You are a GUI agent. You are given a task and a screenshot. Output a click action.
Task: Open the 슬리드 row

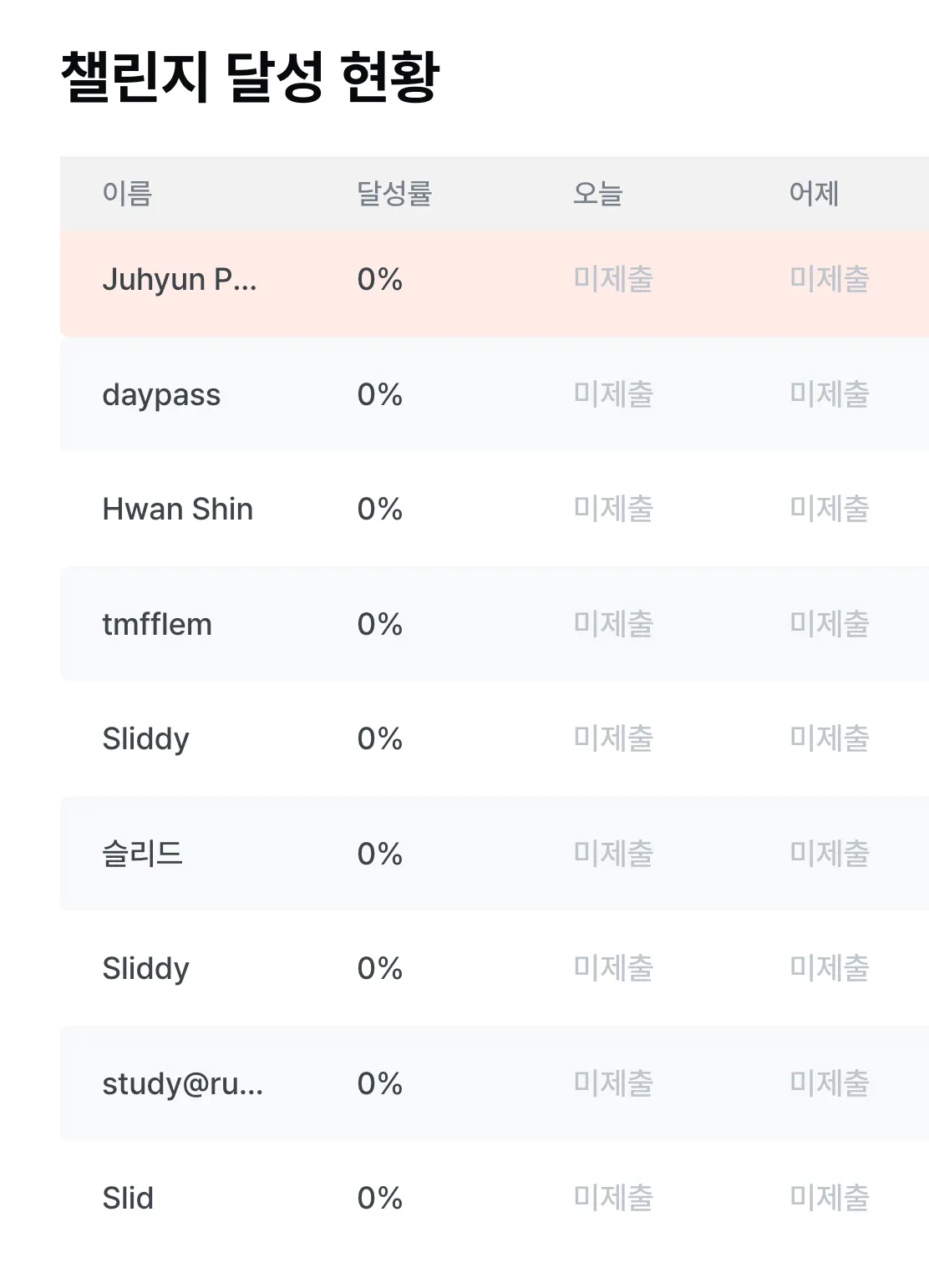495,854
